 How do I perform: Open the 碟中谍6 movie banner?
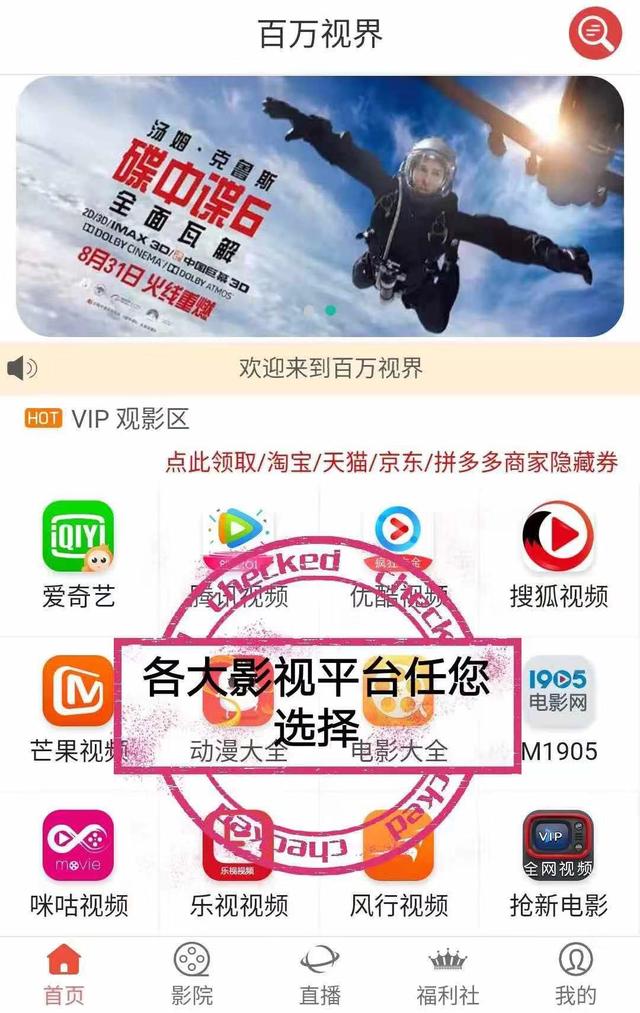320,206
